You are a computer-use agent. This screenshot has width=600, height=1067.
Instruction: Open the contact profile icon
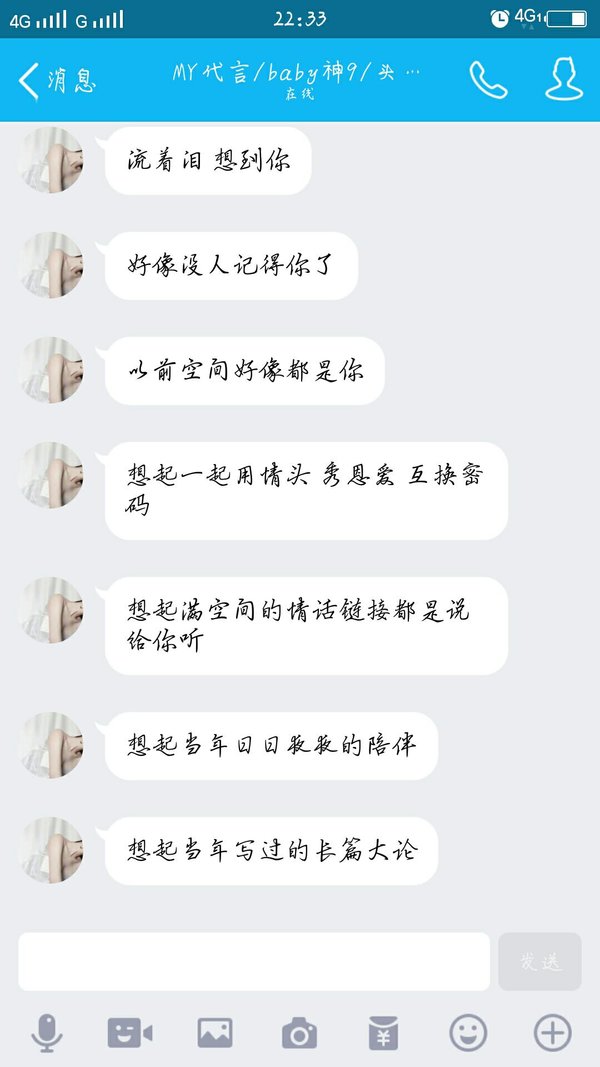[x=563, y=79]
